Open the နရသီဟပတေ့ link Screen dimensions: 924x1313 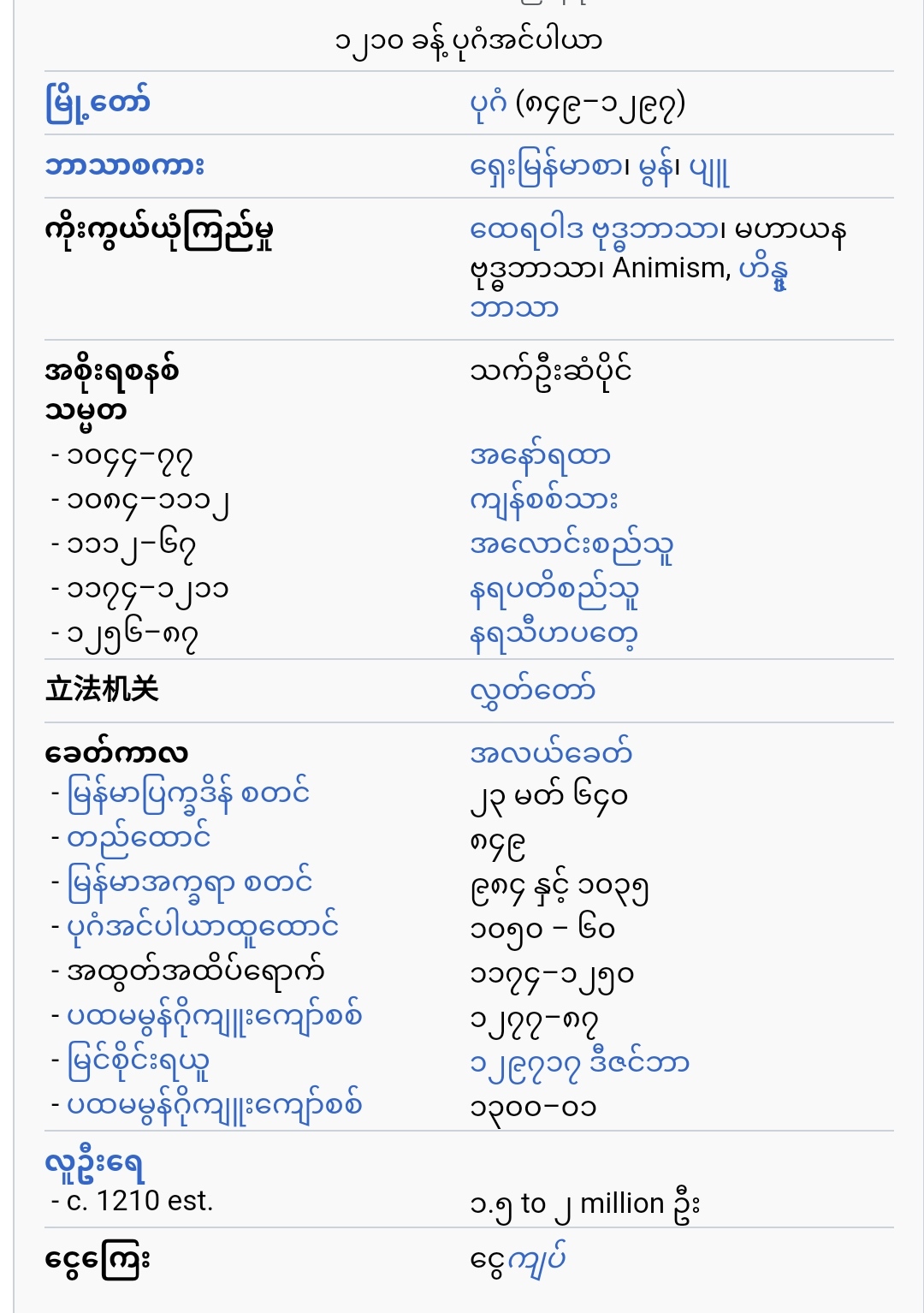click(554, 634)
